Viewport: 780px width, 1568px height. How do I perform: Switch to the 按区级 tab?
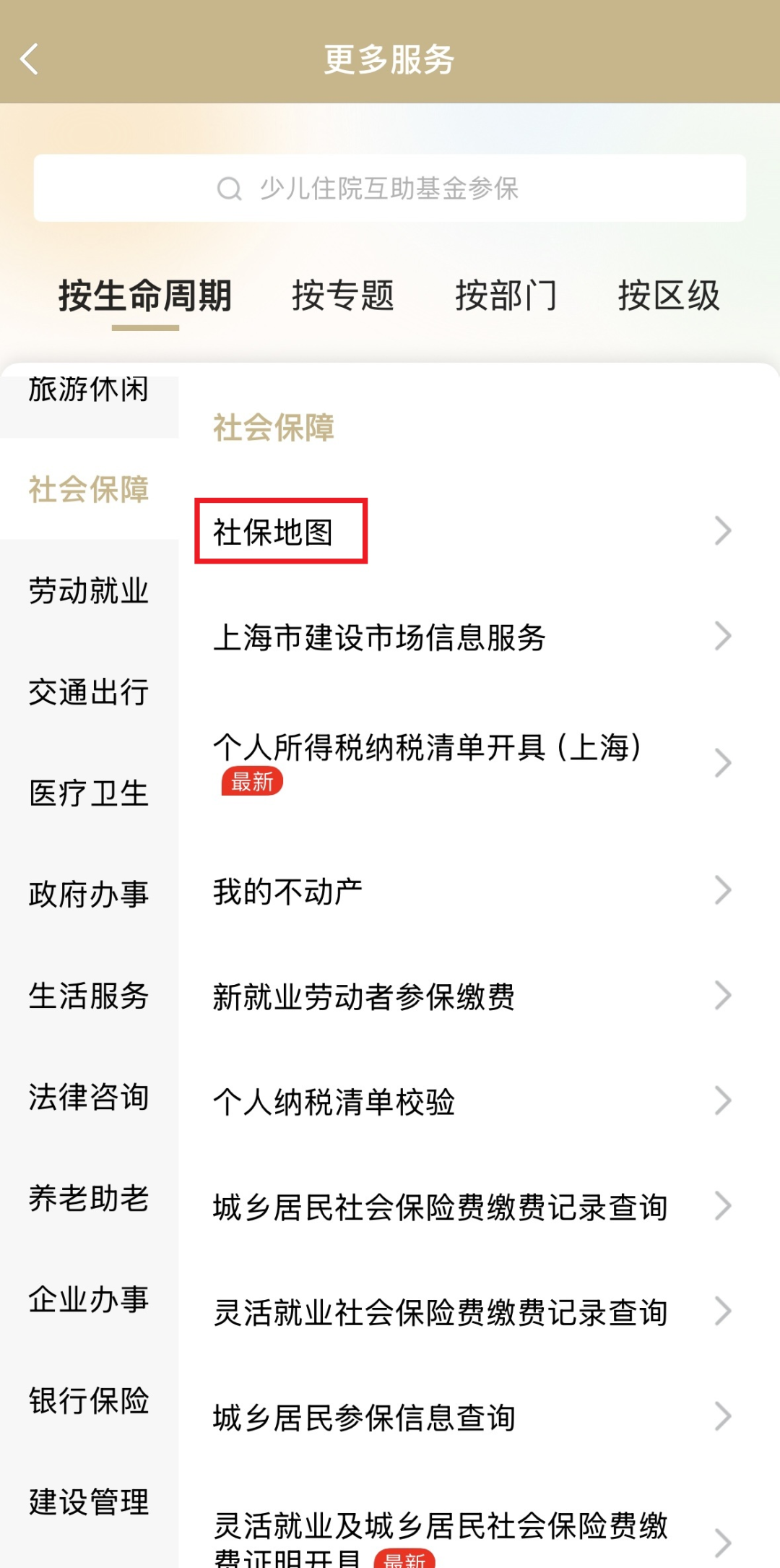pos(669,296)
